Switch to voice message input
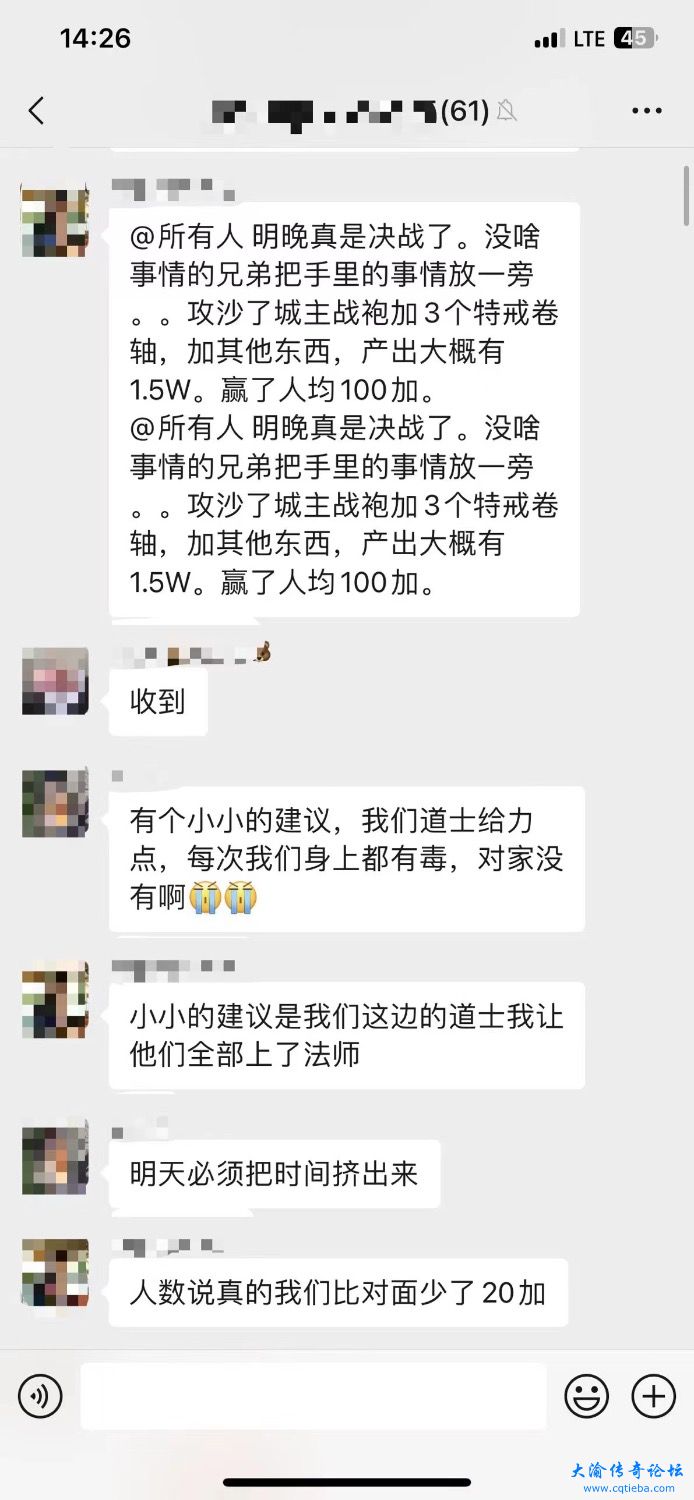This screenshot has width=694, height=1500. point(40,1396)
